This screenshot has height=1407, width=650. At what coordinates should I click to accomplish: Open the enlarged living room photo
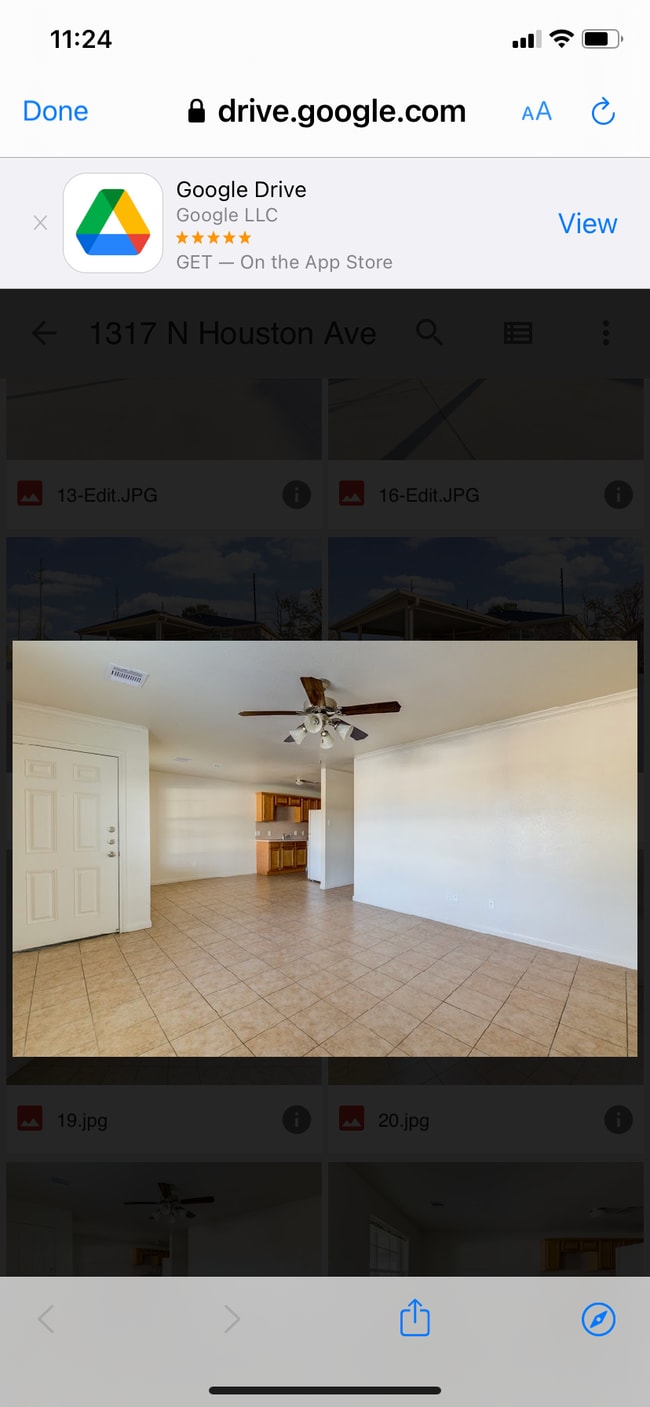tap(325, 848)
